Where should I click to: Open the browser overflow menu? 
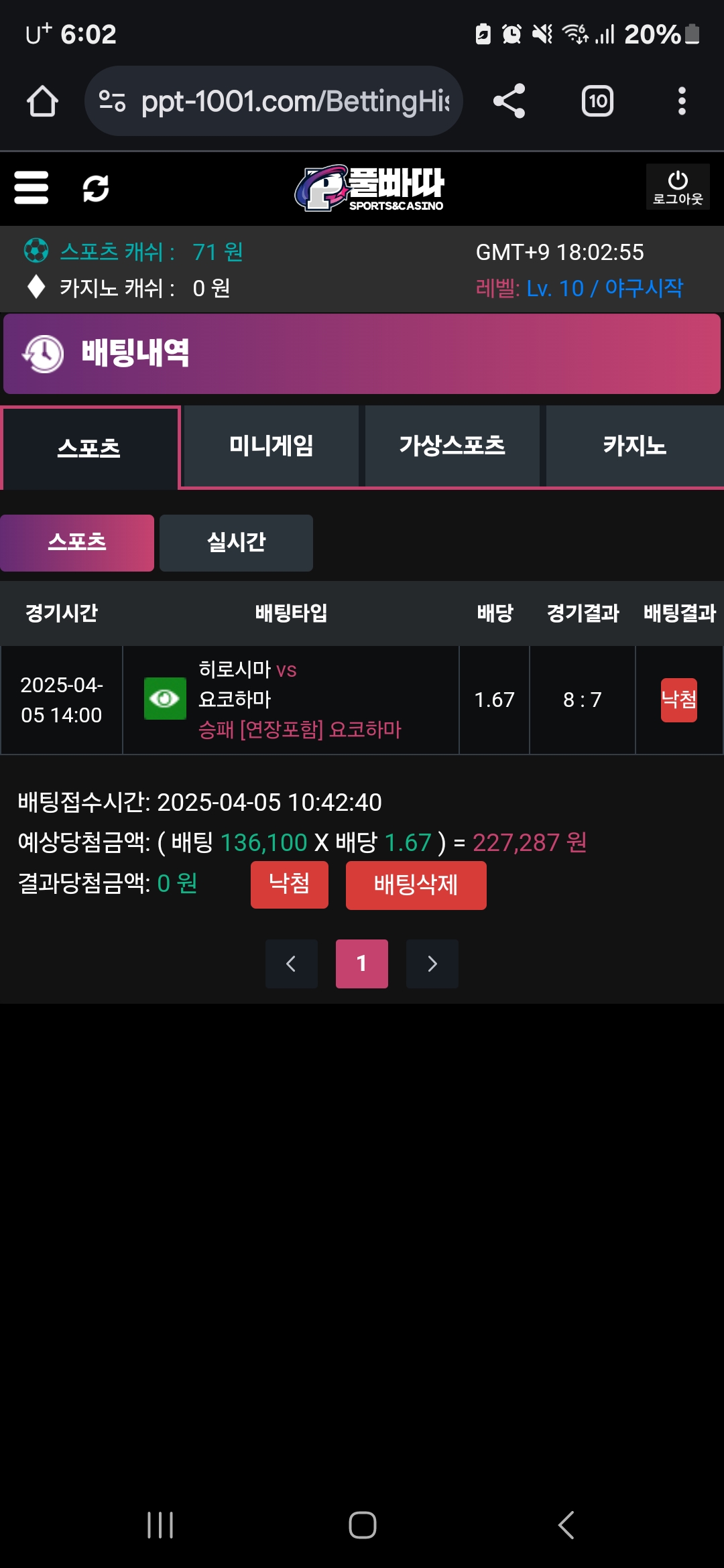[x=682, y=101]
